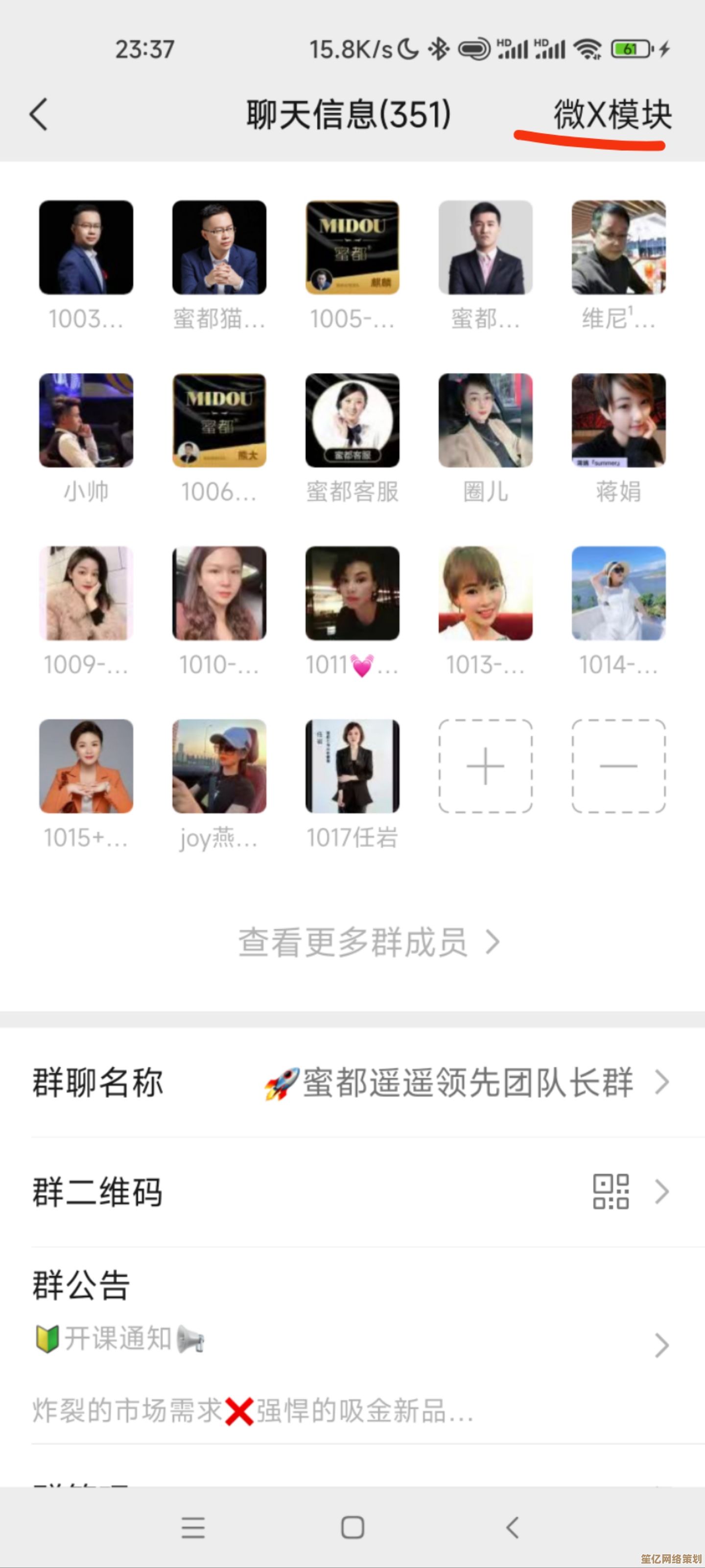This screenshot has width=705, height=1568.
Task: Open member avatar of 1017任岩
Action: coord(352,769)
